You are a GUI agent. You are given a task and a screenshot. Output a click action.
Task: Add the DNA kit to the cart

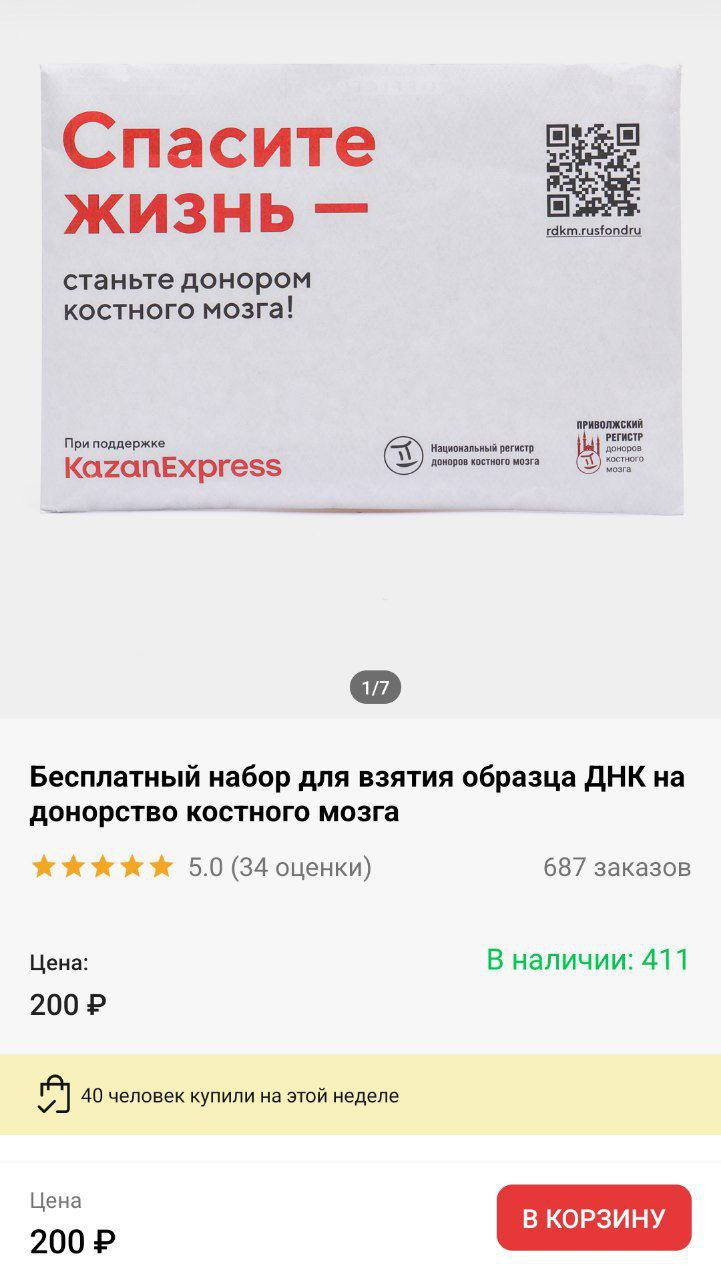[x=593, y=1217]
